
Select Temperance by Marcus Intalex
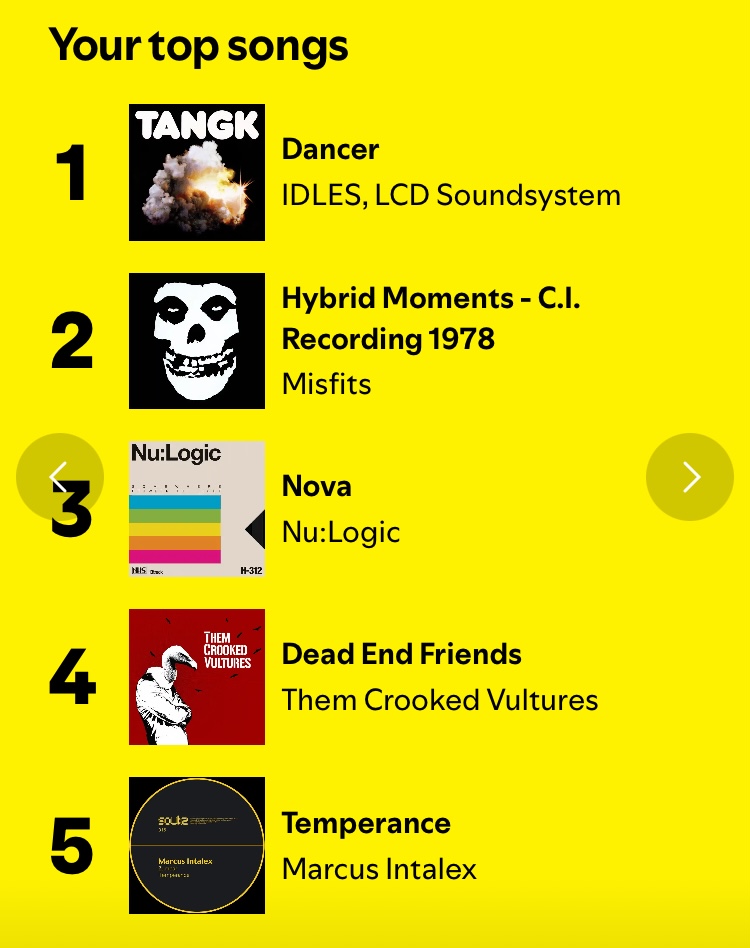(x=366, y=824)
